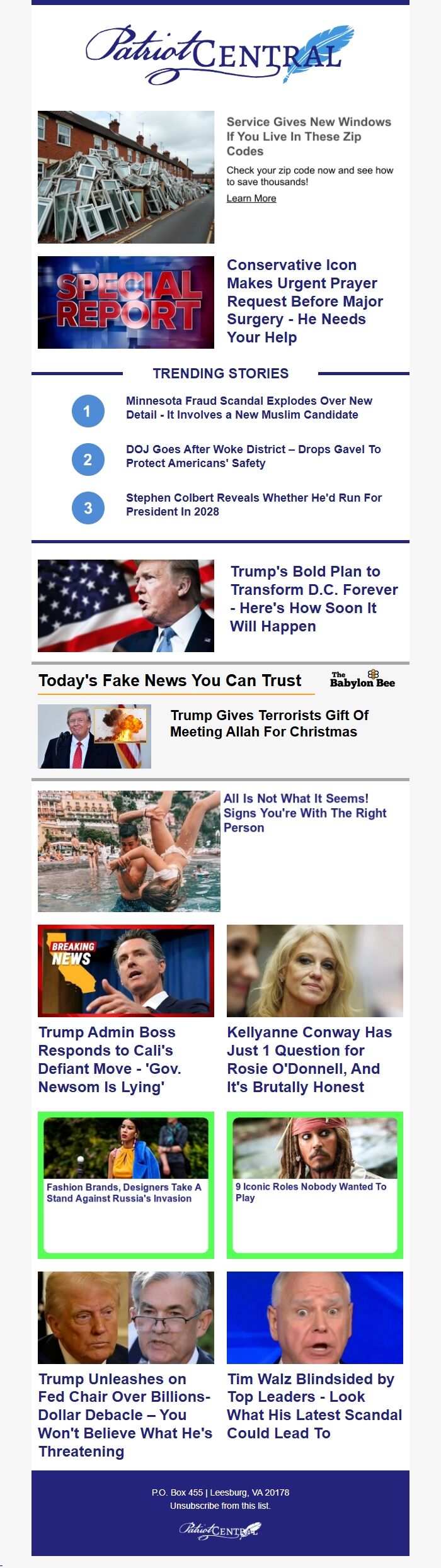Read the Stephen Colbert 2028 story
The height and width of the screenshot is (1568, 441).
point(253,505)
